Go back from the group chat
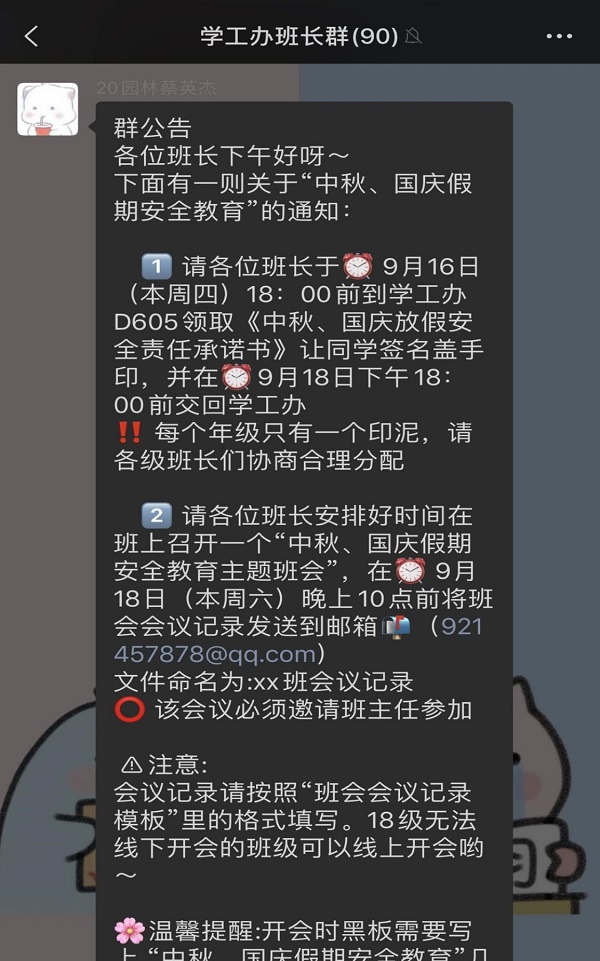This screenshot has width=600, height=961. (31, 37)
